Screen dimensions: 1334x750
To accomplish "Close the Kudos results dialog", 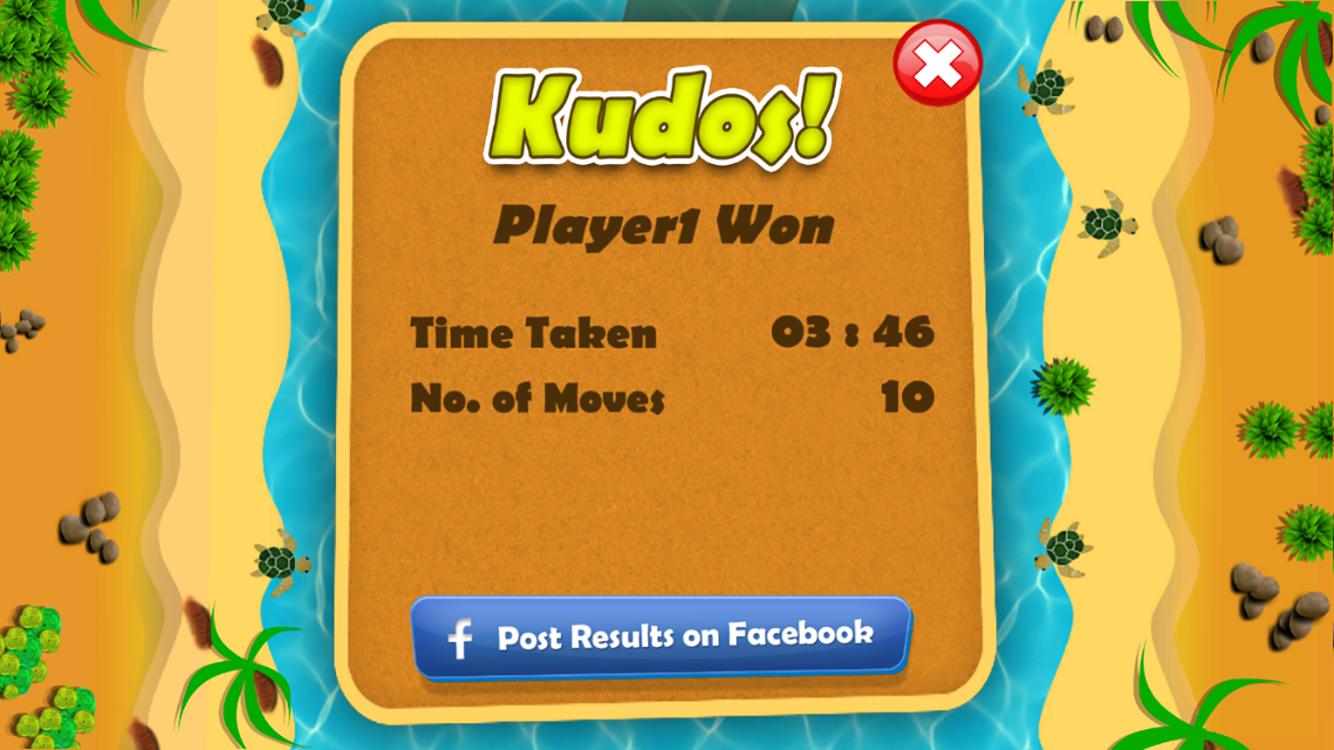I will (937, 64).
